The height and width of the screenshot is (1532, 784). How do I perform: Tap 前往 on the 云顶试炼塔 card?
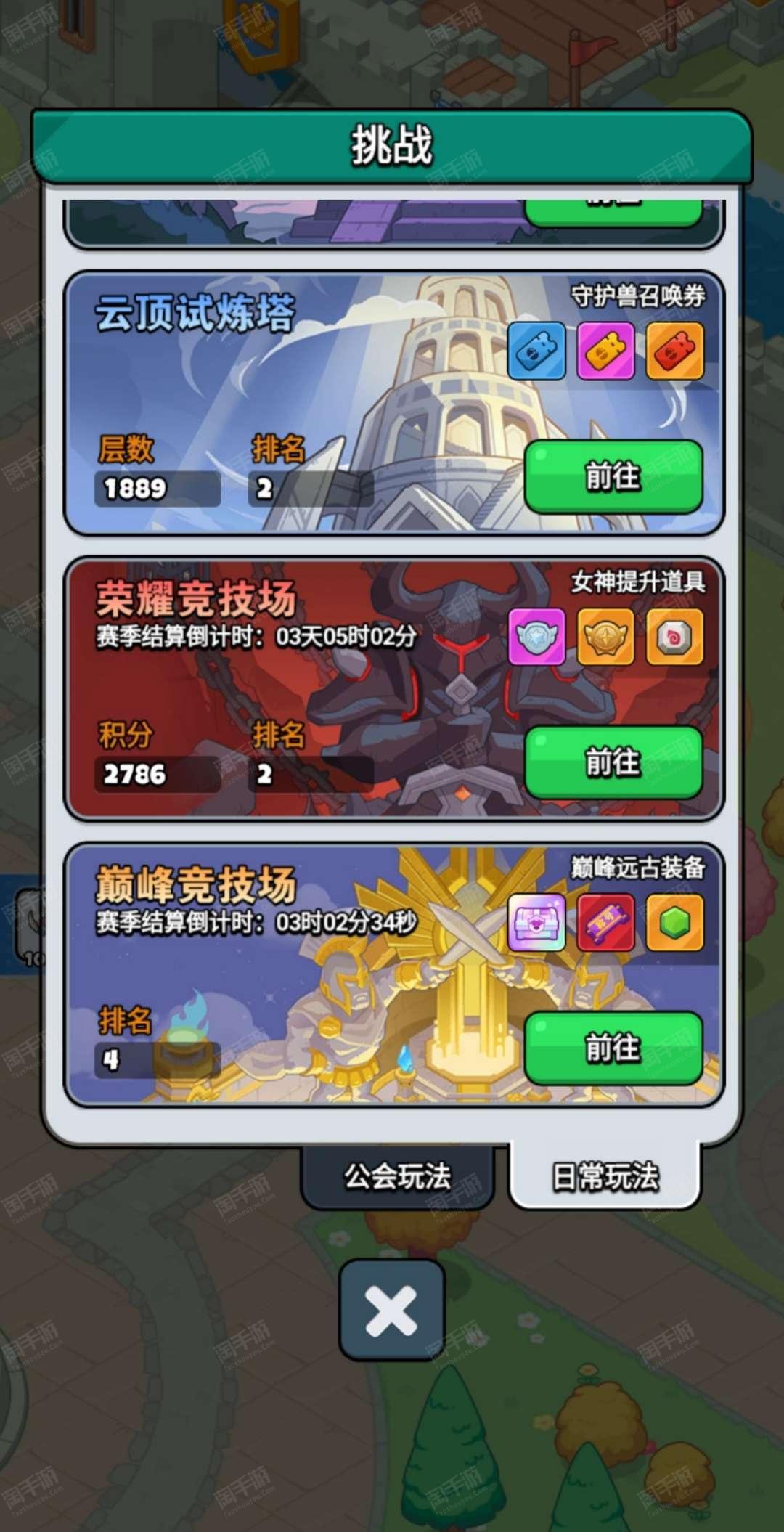click(x=613, y=477)
